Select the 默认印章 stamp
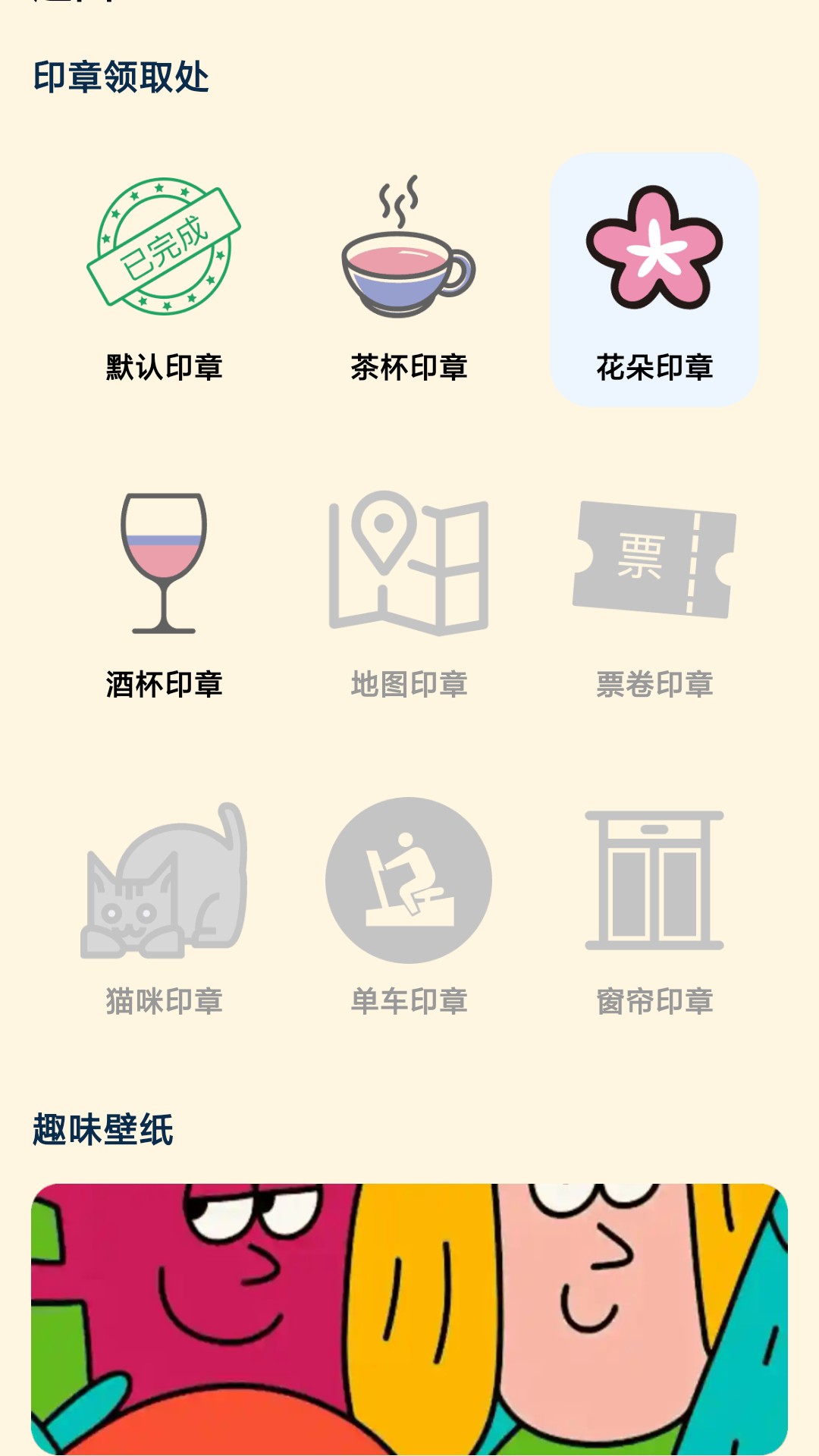Image resolution: width=819 pixels, height=1456 pixels. coord(164,279)
